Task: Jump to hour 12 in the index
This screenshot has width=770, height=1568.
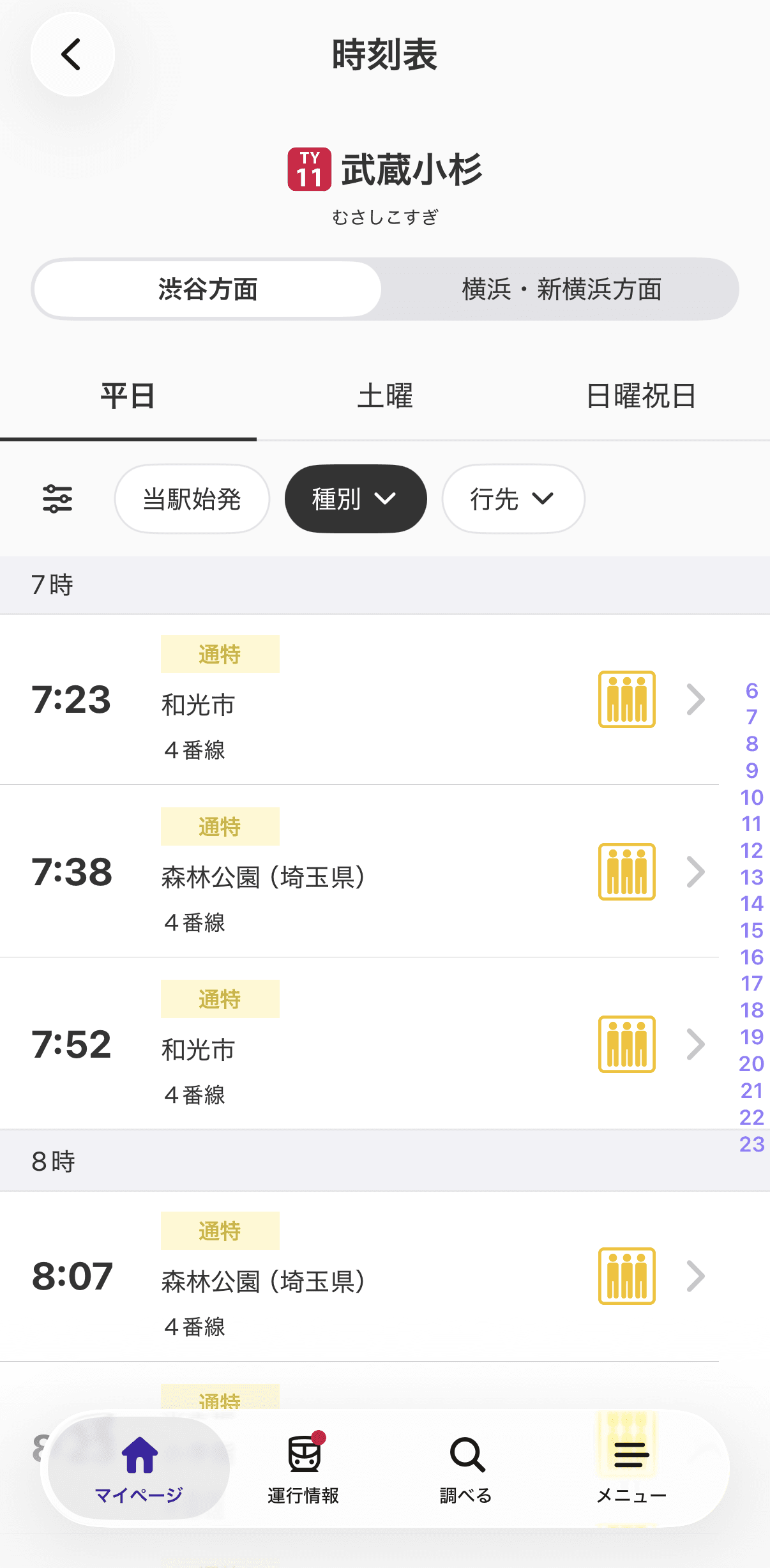Action: (751, 850)
